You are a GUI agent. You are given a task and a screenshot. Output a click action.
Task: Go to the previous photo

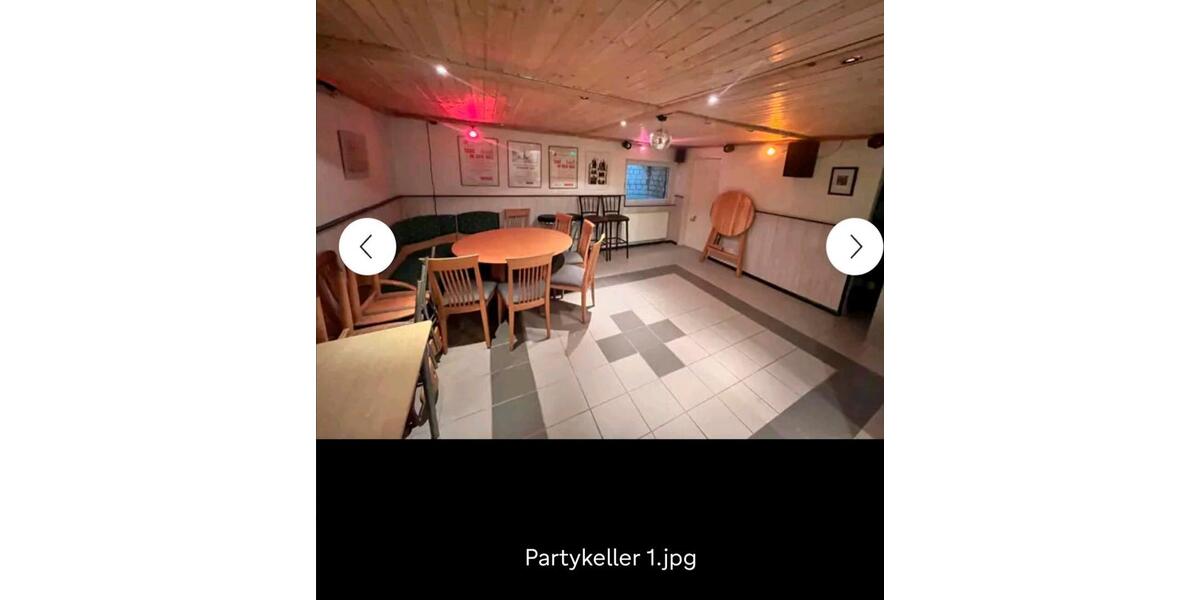(367, 246)
